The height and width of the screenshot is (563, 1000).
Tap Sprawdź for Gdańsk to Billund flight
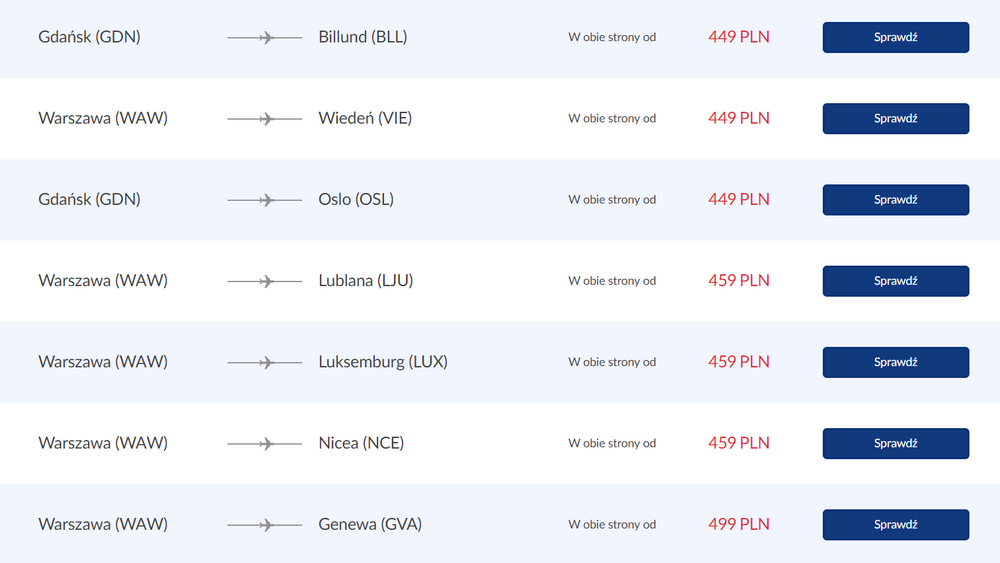point(895,37)
